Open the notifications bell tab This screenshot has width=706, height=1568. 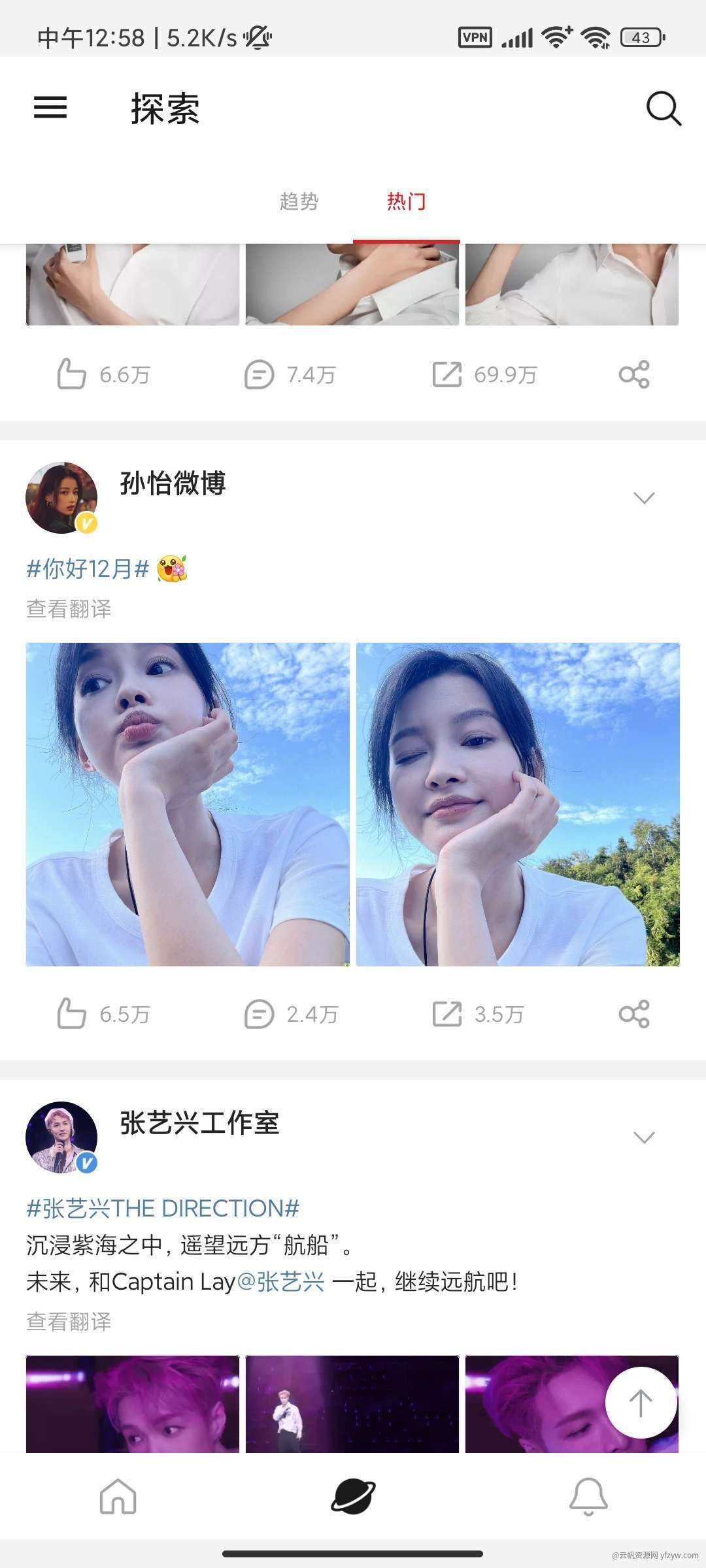point(588,1496)
